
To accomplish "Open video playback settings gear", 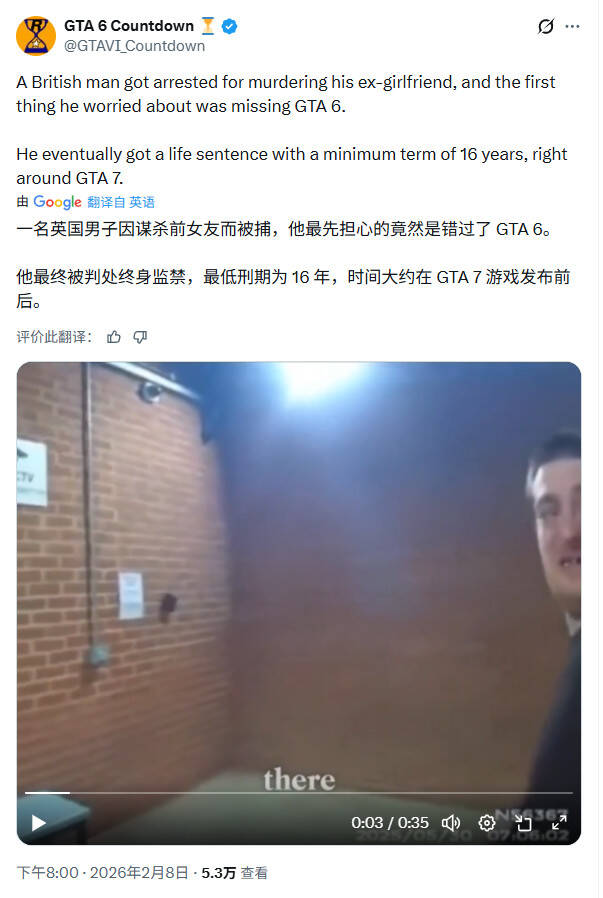I will pyautogui.click(x=487, y=823).
